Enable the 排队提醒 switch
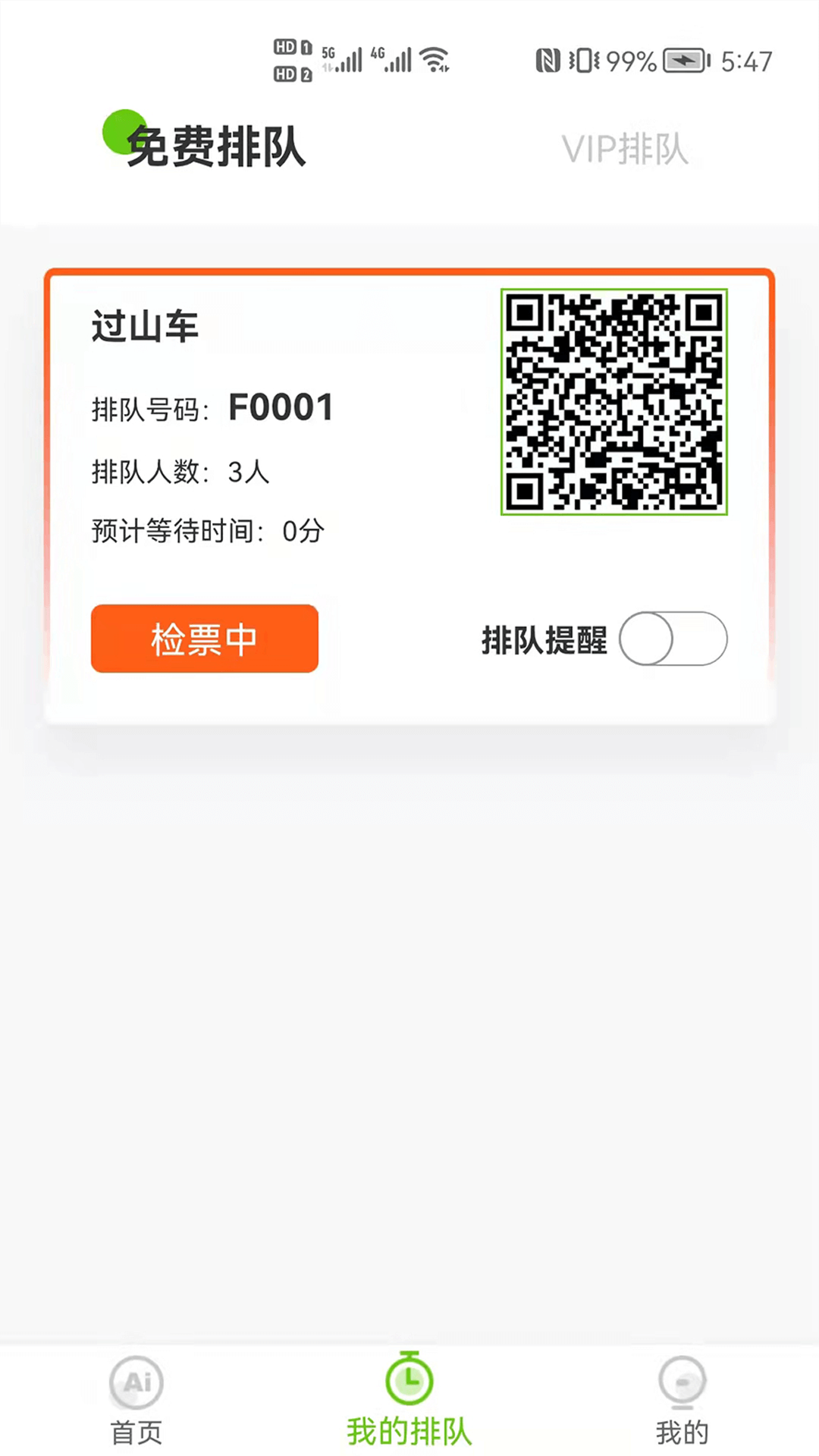The image size is (819, 1456). click(x=673, y=639)
